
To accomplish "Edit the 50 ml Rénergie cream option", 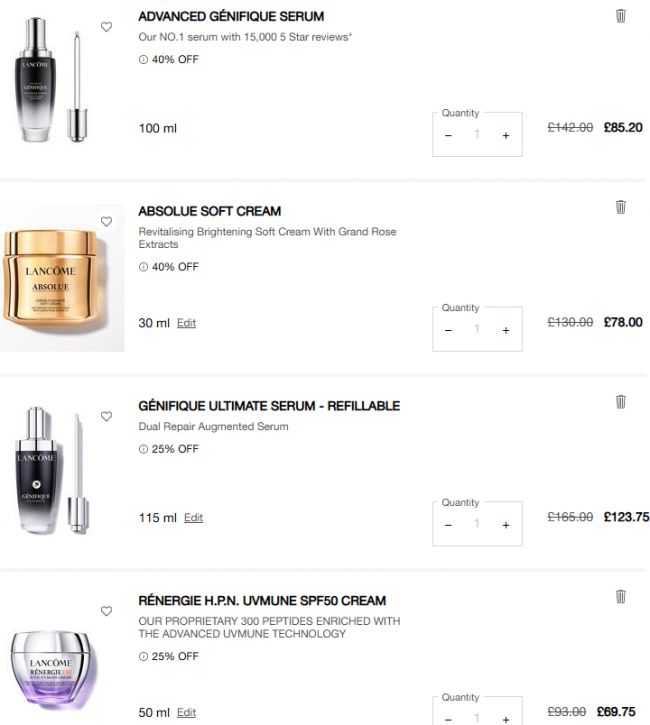I will [x=186, y=713].
